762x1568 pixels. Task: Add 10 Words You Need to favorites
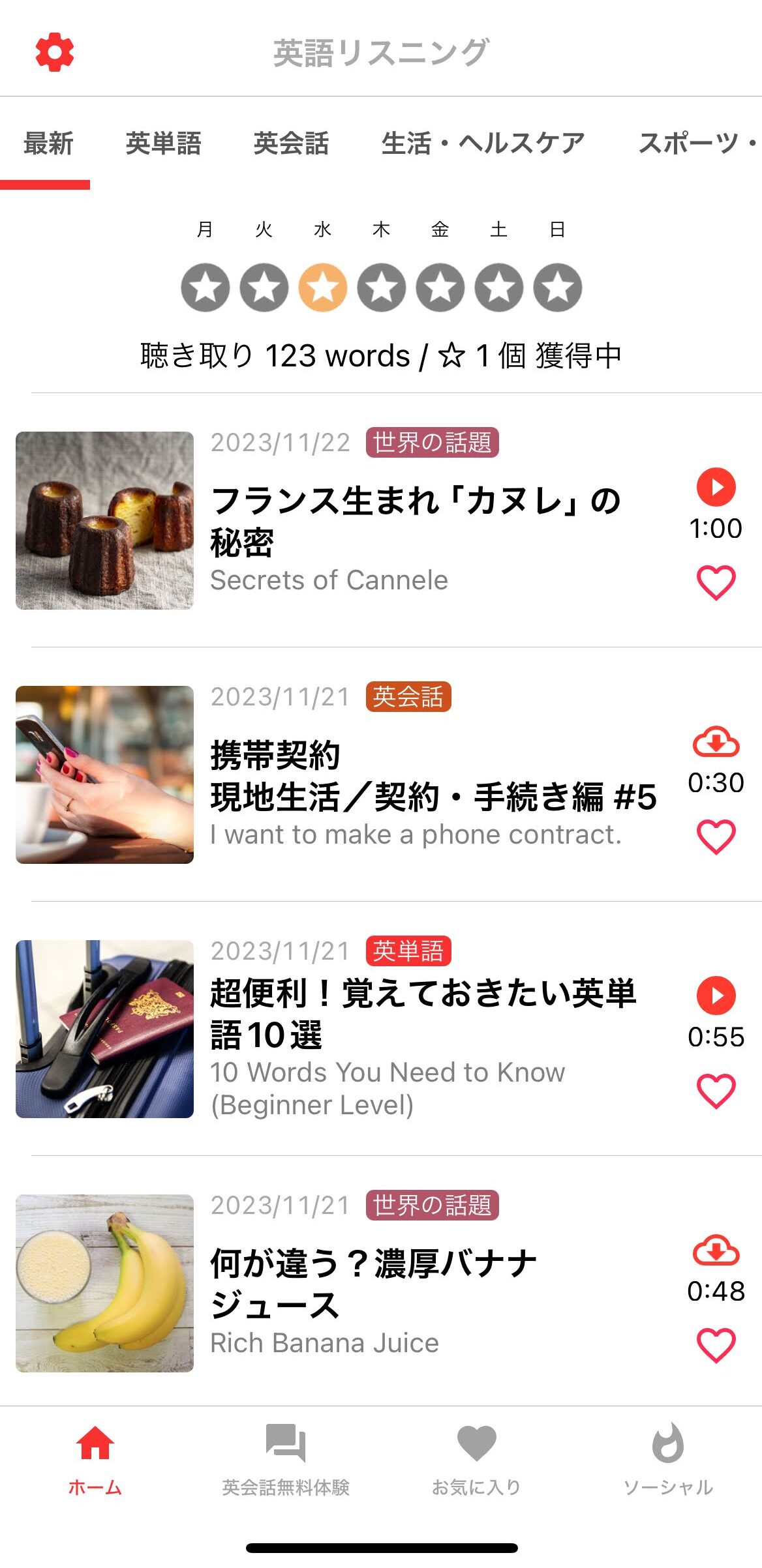coord(716,1091)
